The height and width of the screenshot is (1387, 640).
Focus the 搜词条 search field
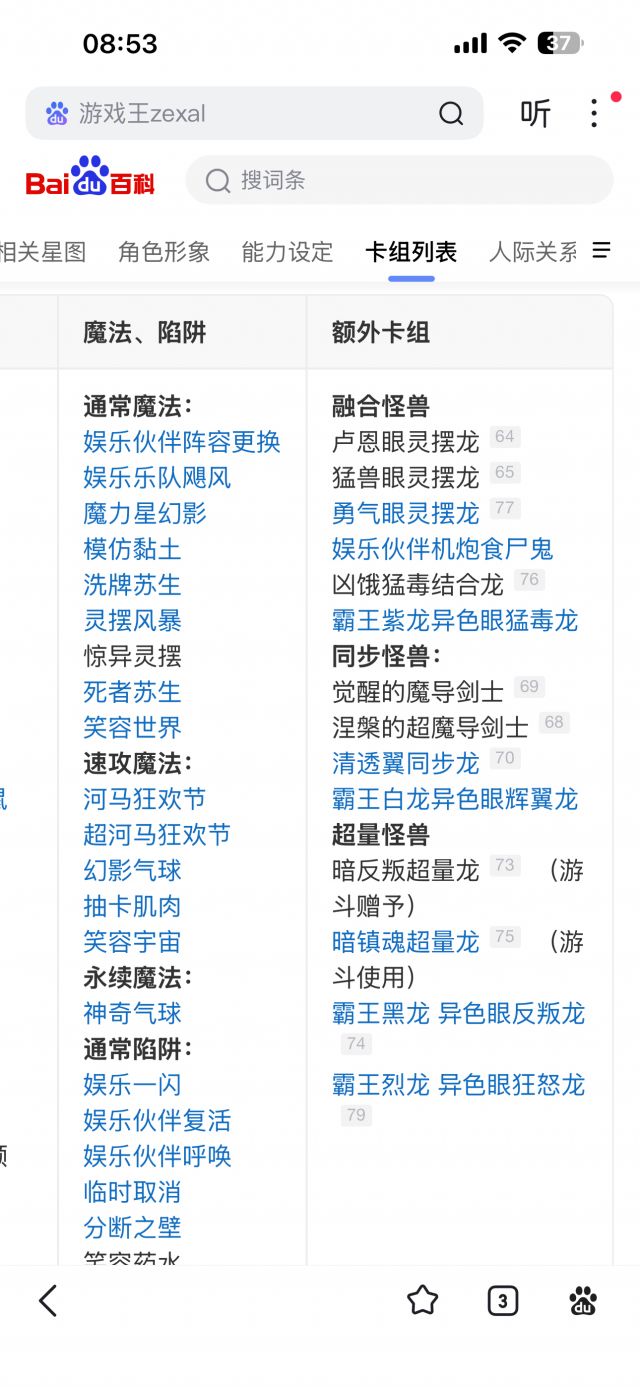tap(399, 180)
